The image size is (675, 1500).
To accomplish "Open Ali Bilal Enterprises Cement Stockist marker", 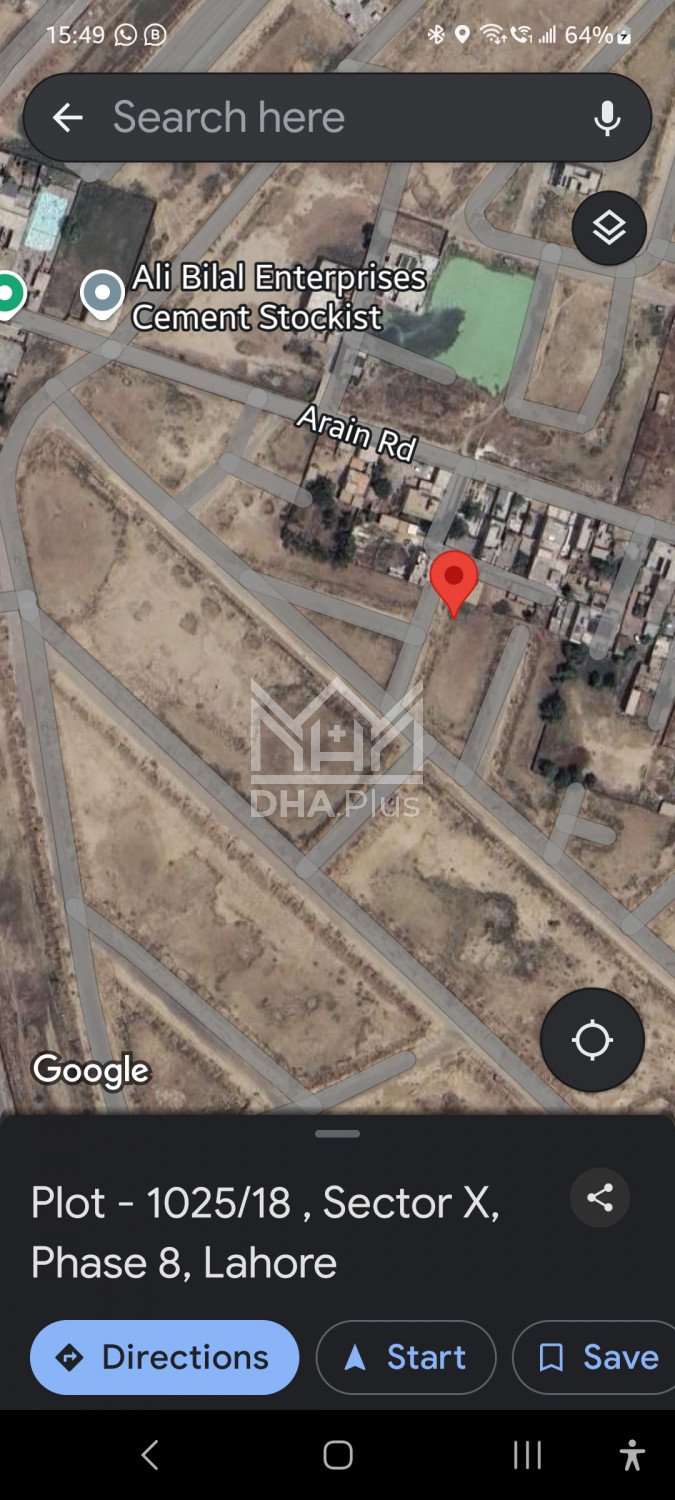I will [x=102, y=294].
